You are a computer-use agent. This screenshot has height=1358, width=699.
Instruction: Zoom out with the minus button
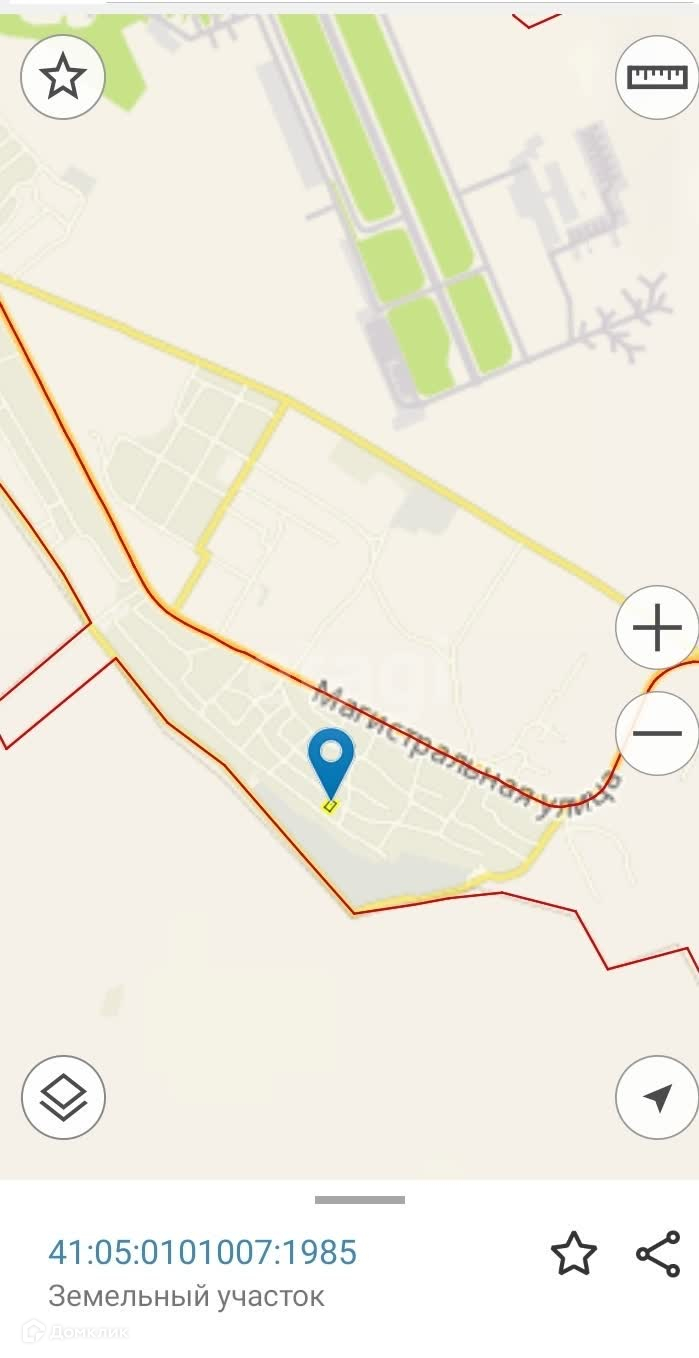tap(656, 733)
